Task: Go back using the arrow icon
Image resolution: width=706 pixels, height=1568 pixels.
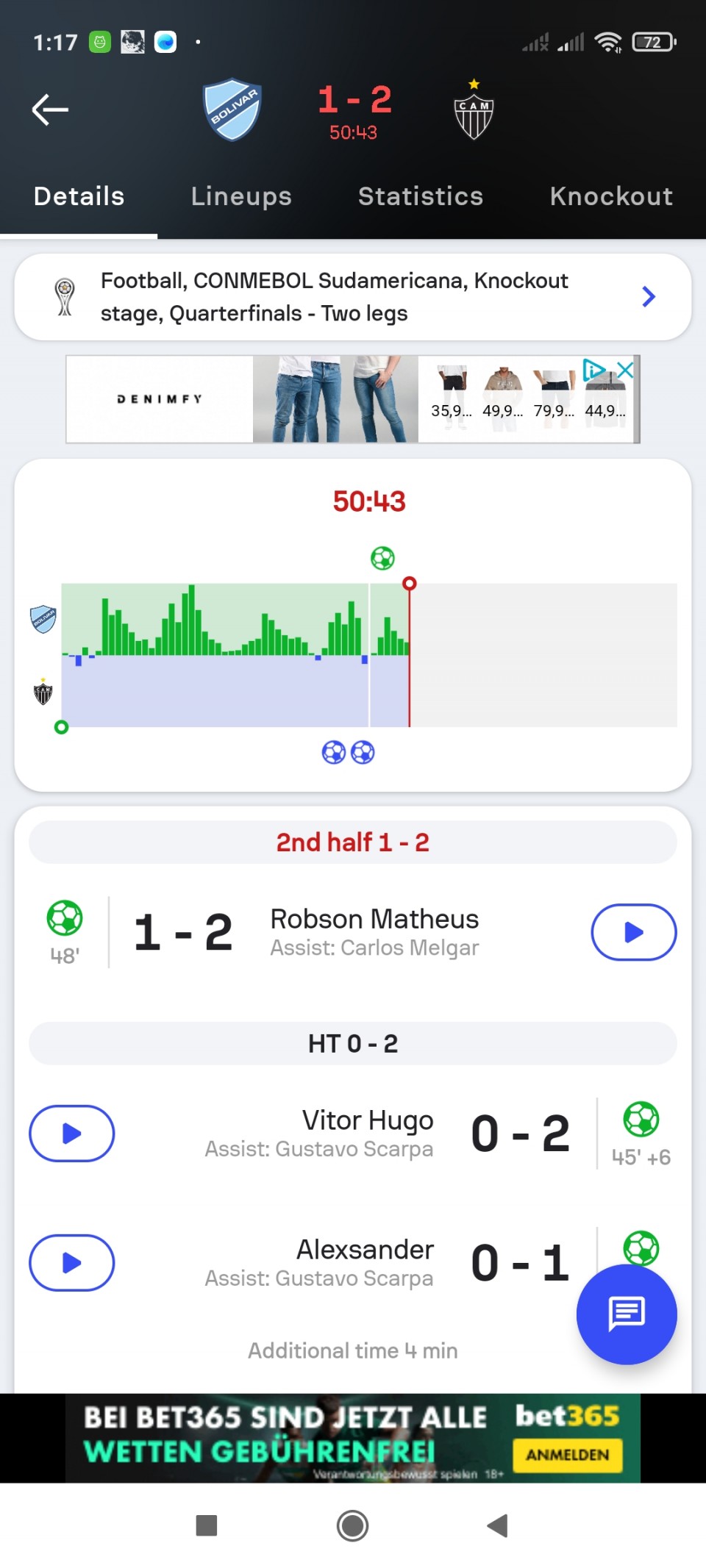Action: [x=50, y=110]
